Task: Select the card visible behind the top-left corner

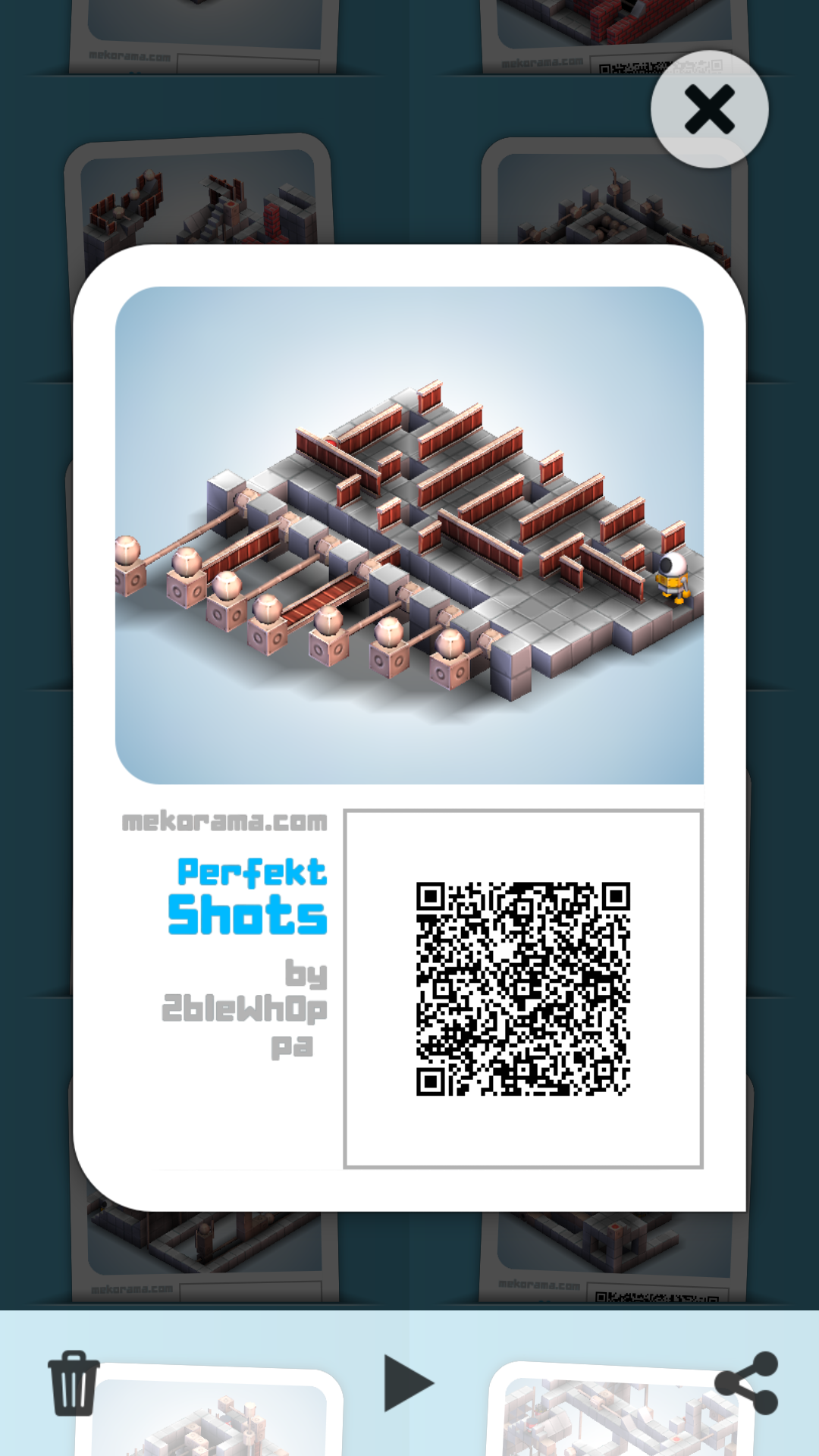Action: tap(190, 205)
